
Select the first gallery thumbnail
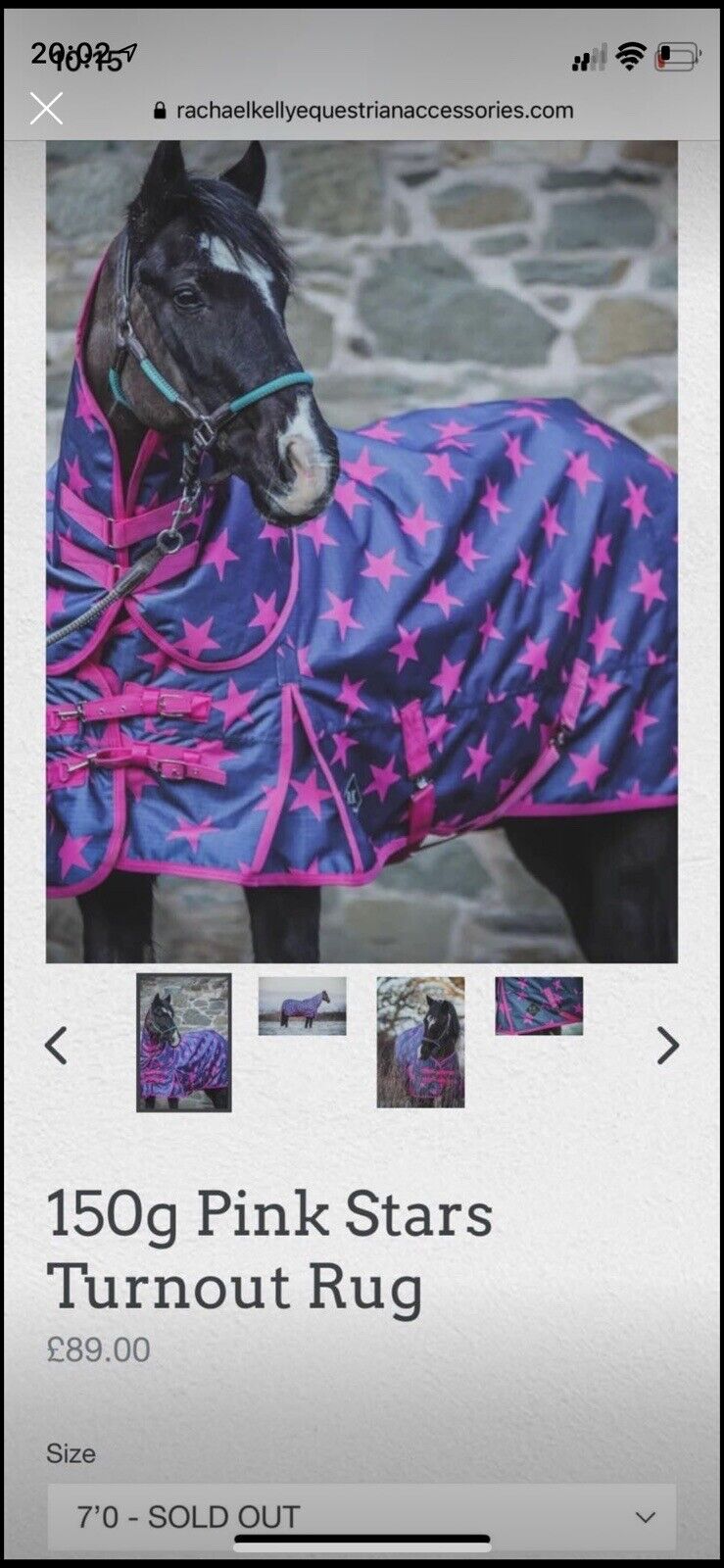pos(183,1042)
